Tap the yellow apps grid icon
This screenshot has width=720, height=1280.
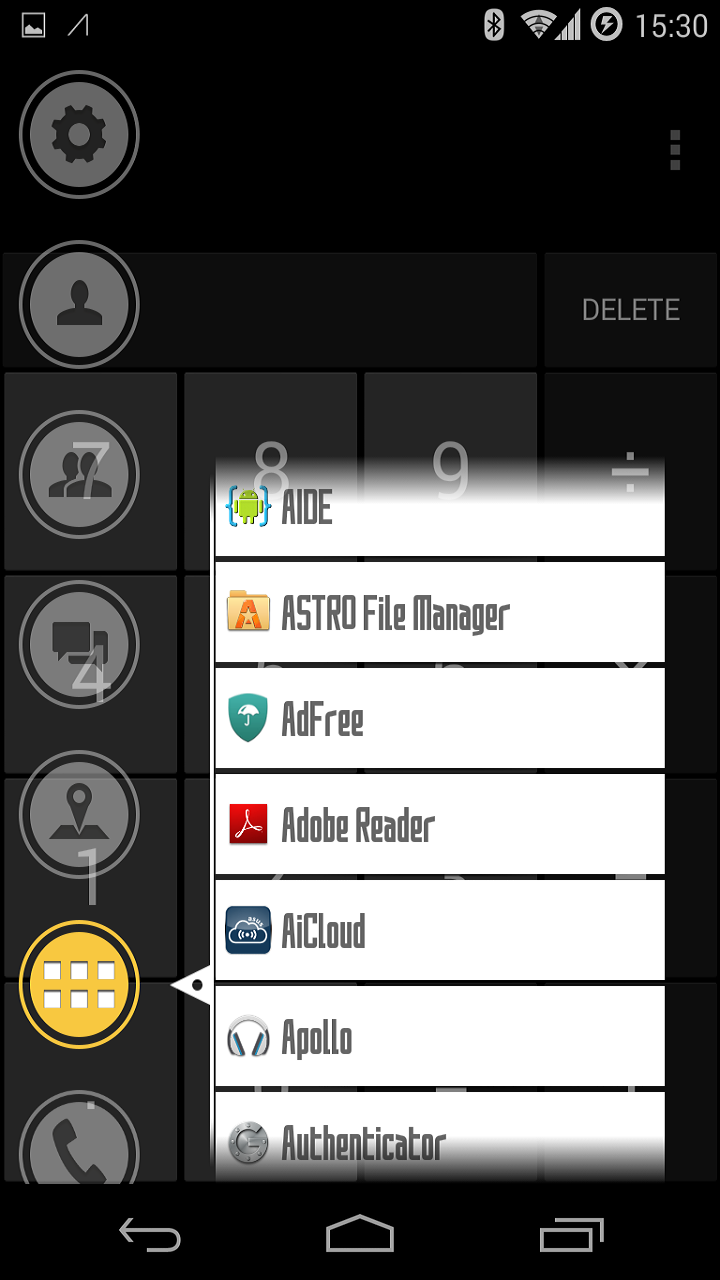point(79,984)
